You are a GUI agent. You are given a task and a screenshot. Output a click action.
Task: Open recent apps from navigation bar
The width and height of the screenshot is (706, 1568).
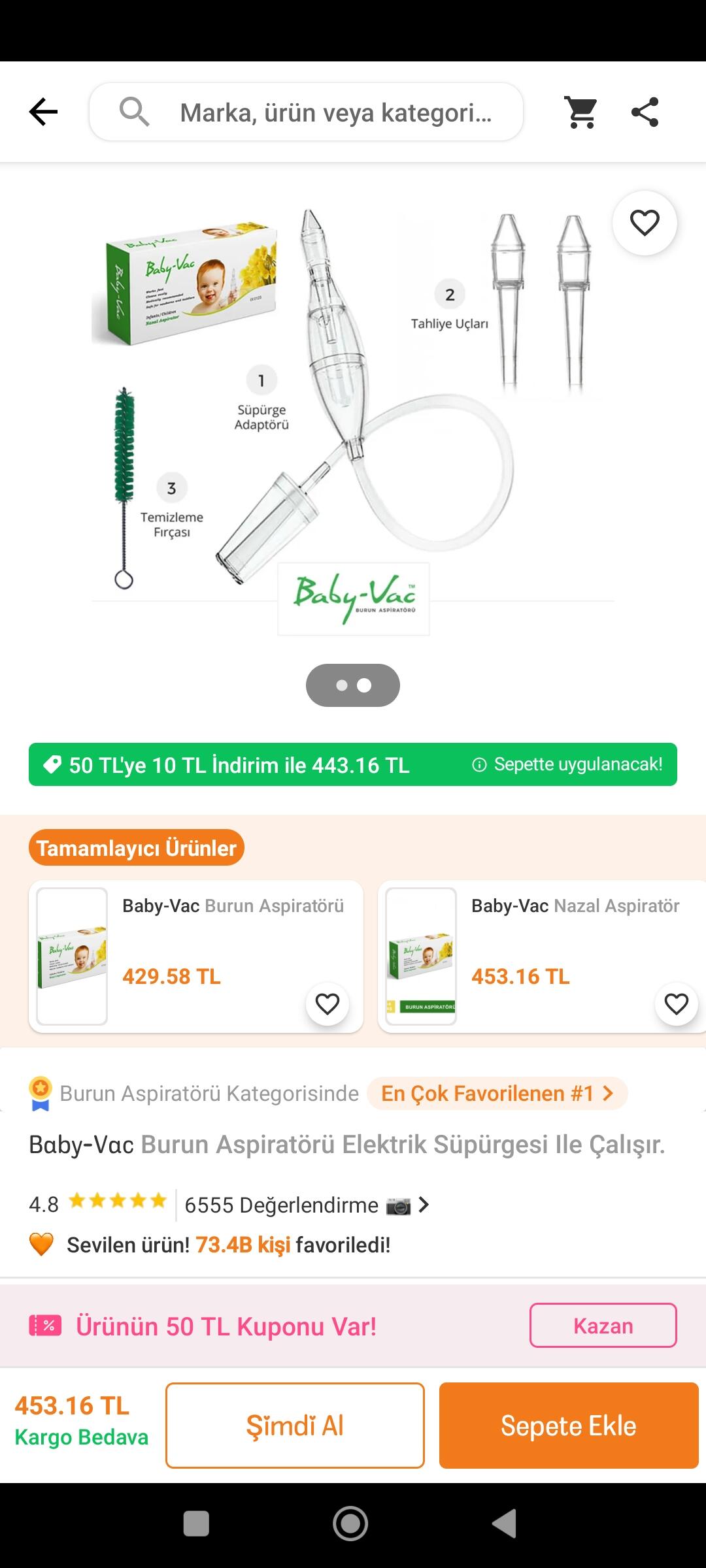196,1524
